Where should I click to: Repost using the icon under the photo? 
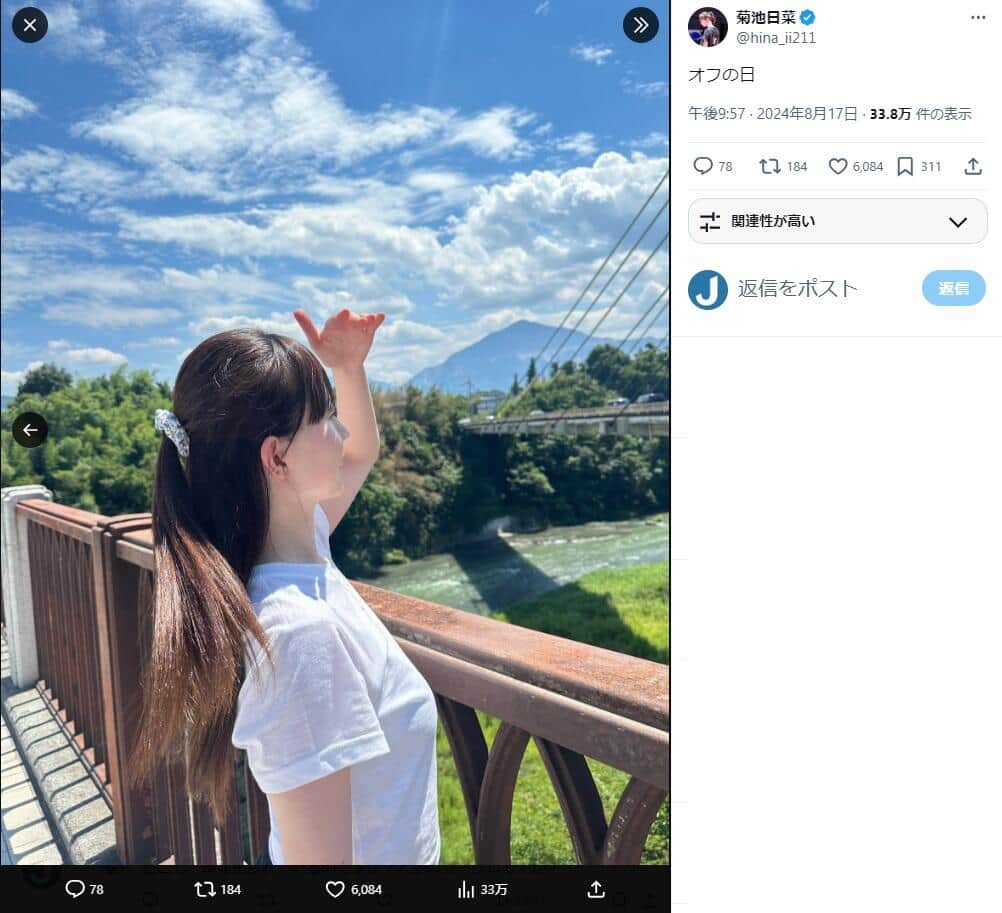[205, 889]
